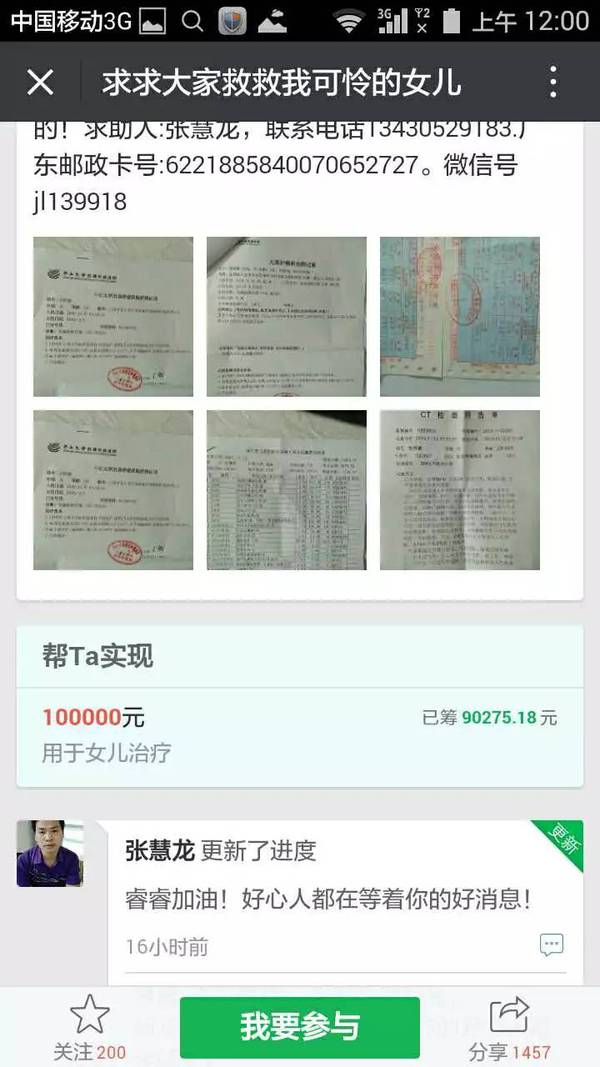Image resolution: width=600 pixels, height=1067 pixels.
Task: Tap the green 我要参与 button
Action: point(299,1027)
